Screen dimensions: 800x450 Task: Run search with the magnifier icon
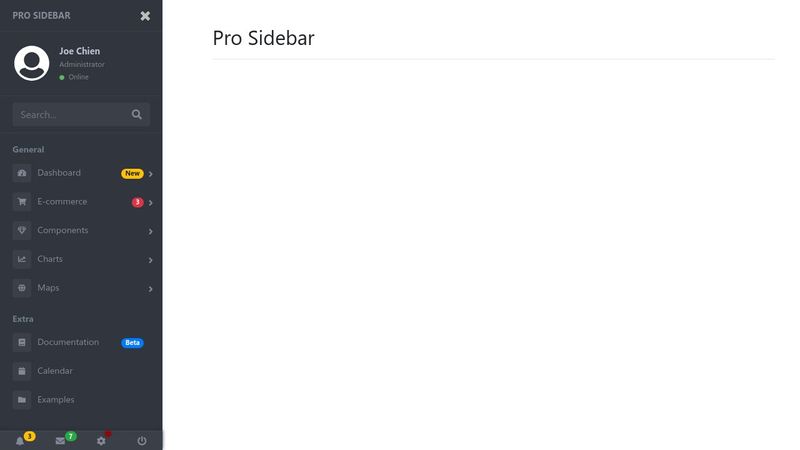(137, 115)
